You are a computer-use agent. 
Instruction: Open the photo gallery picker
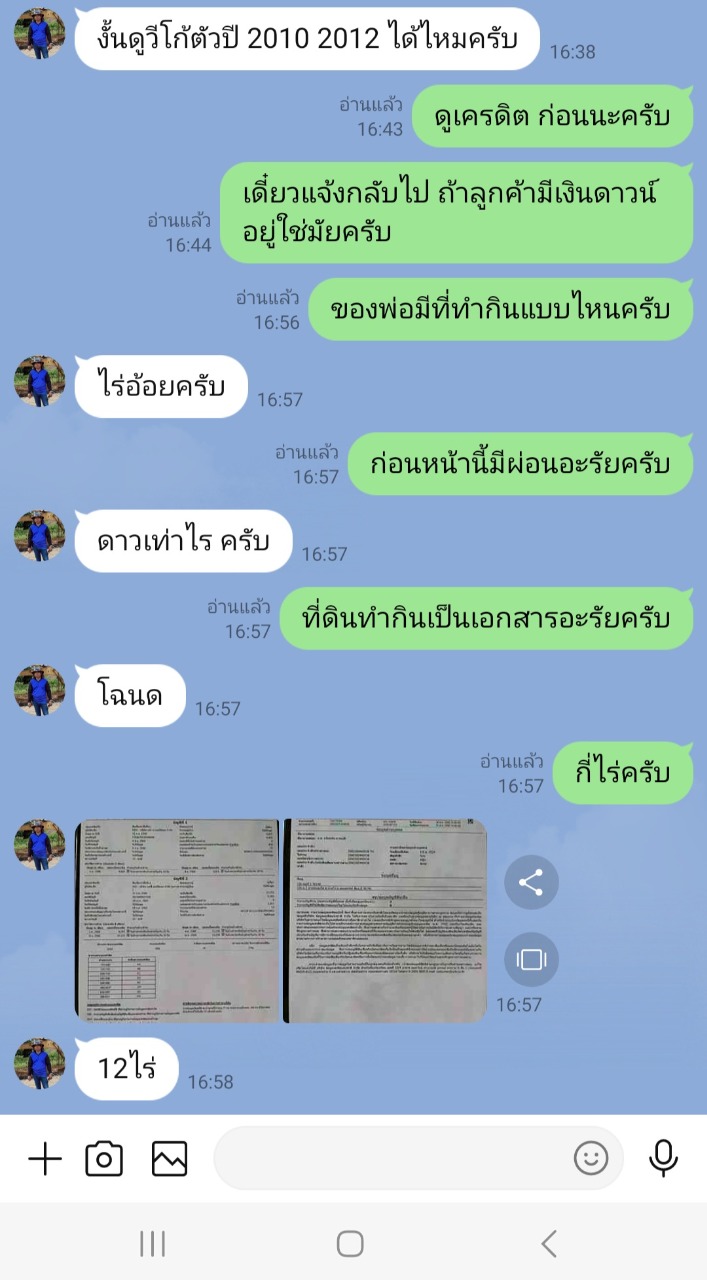[x=169, y=1159]
